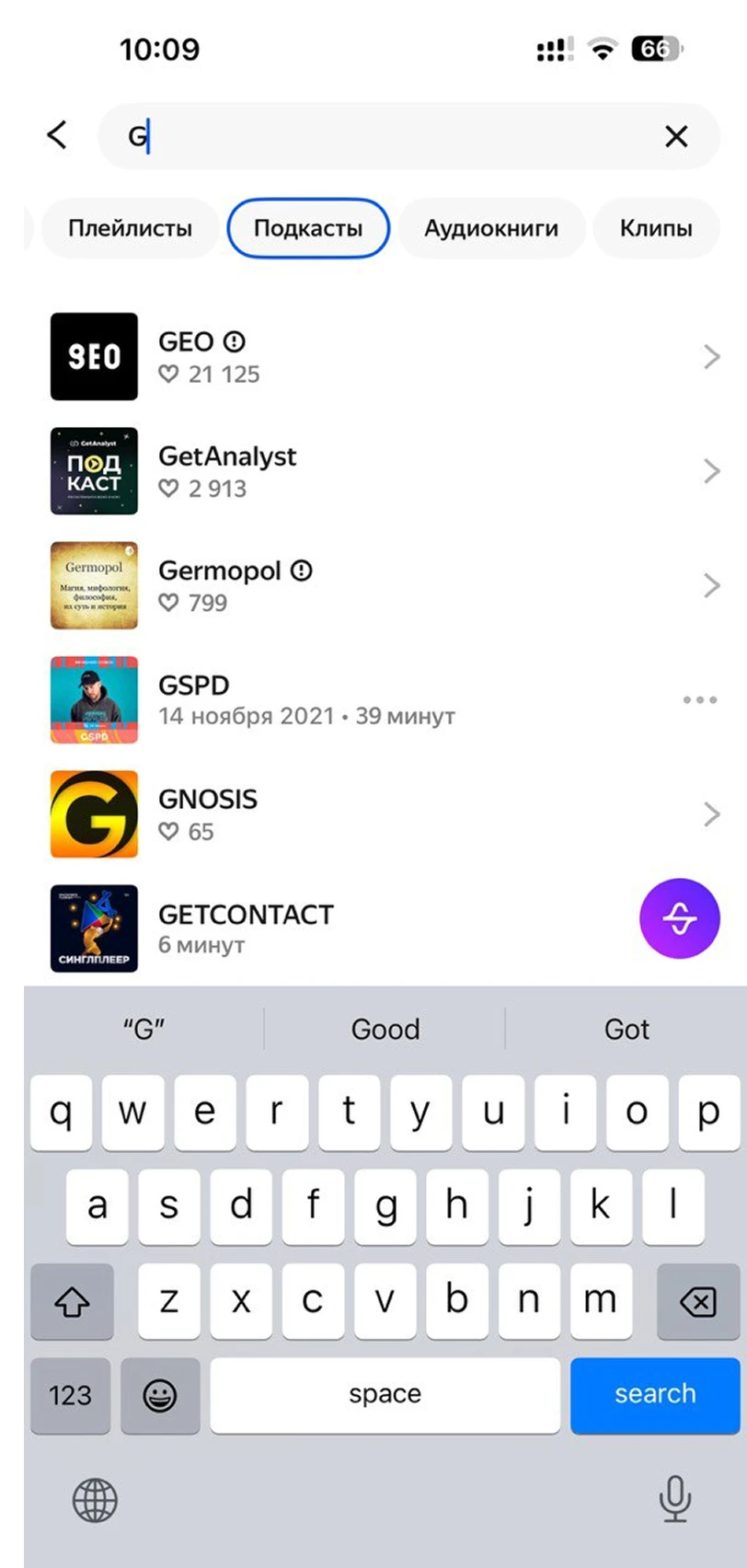The width and height of the screenshot is (747, 1568).
Task: Switch to the Плейлисты filter
Action: click(x=130, y=228)
